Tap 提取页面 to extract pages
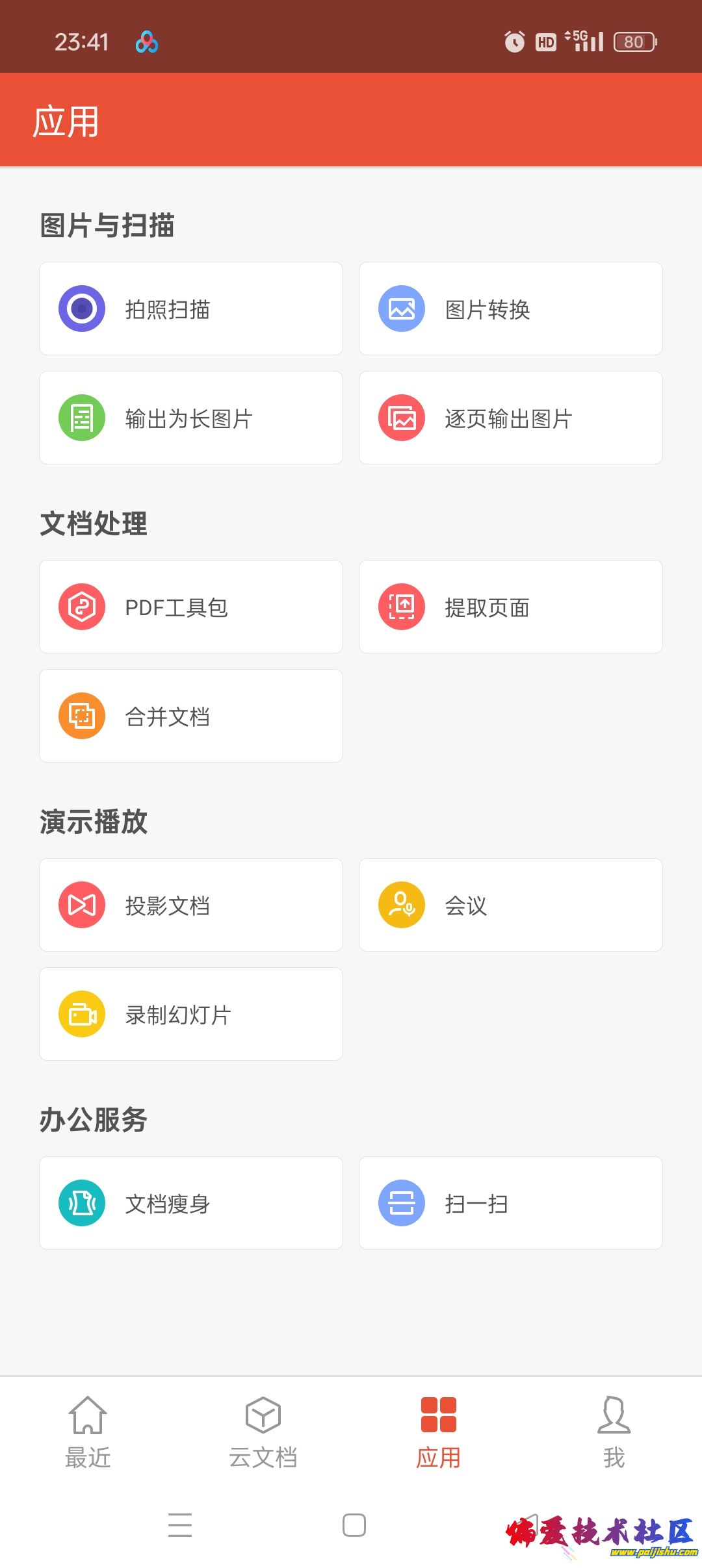Viewport: 702px width, 1568px height. pyautogui.click(x=510, y=607)
